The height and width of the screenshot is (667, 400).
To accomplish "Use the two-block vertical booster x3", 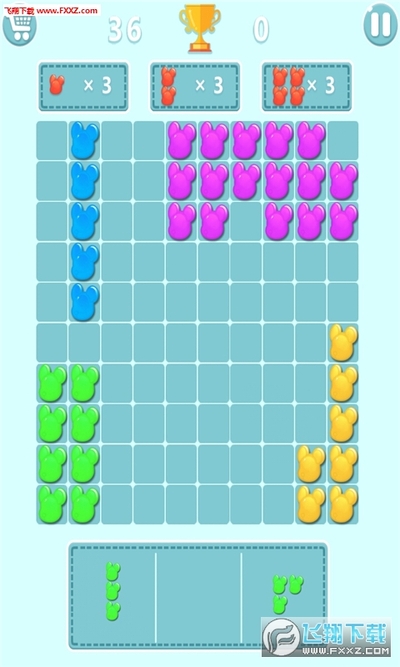I will pyautogui.click(x=195, y=86).
